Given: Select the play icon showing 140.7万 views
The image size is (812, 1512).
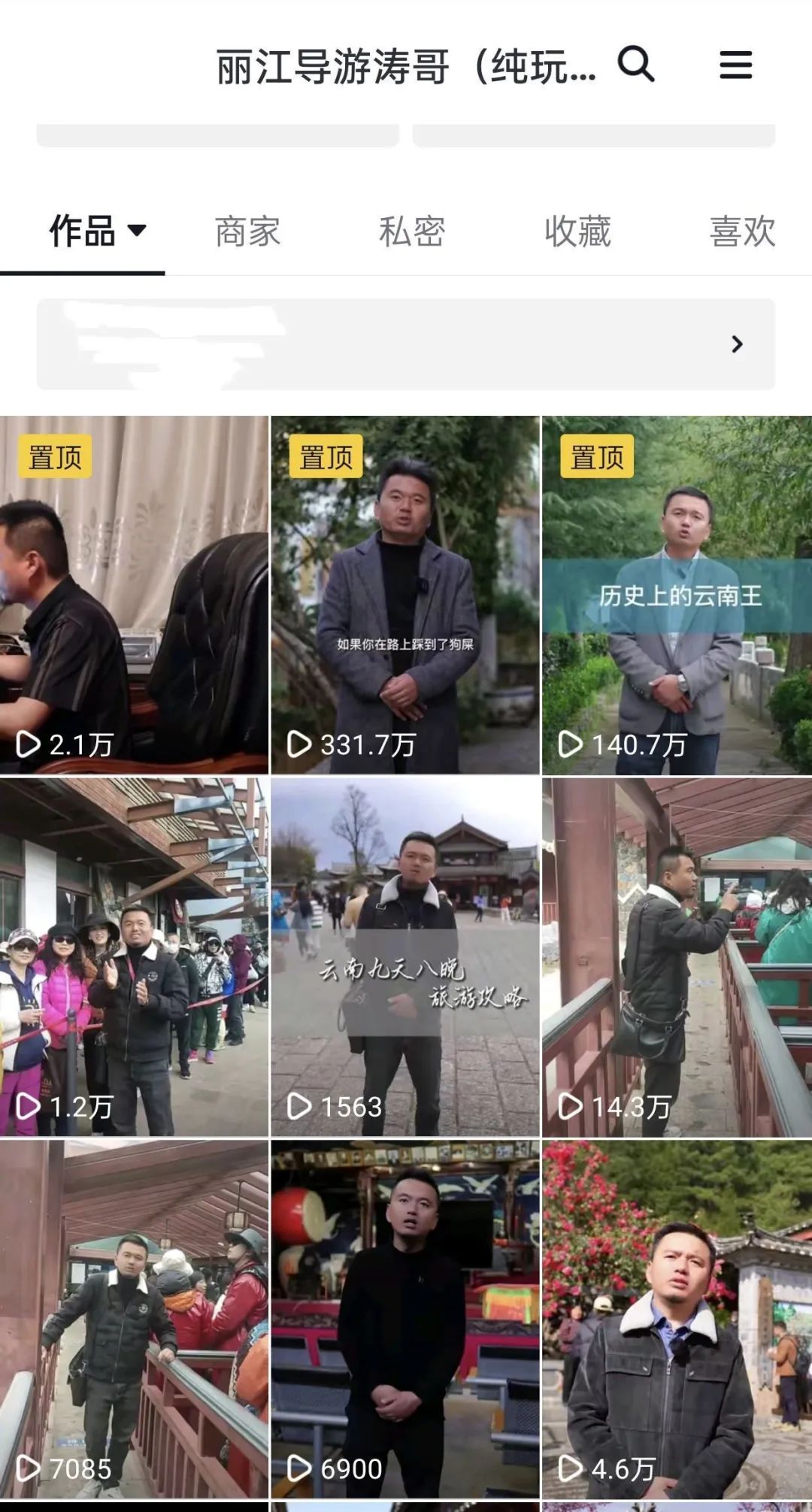Looking at the screenshot, I should click(x=570, y=744).
